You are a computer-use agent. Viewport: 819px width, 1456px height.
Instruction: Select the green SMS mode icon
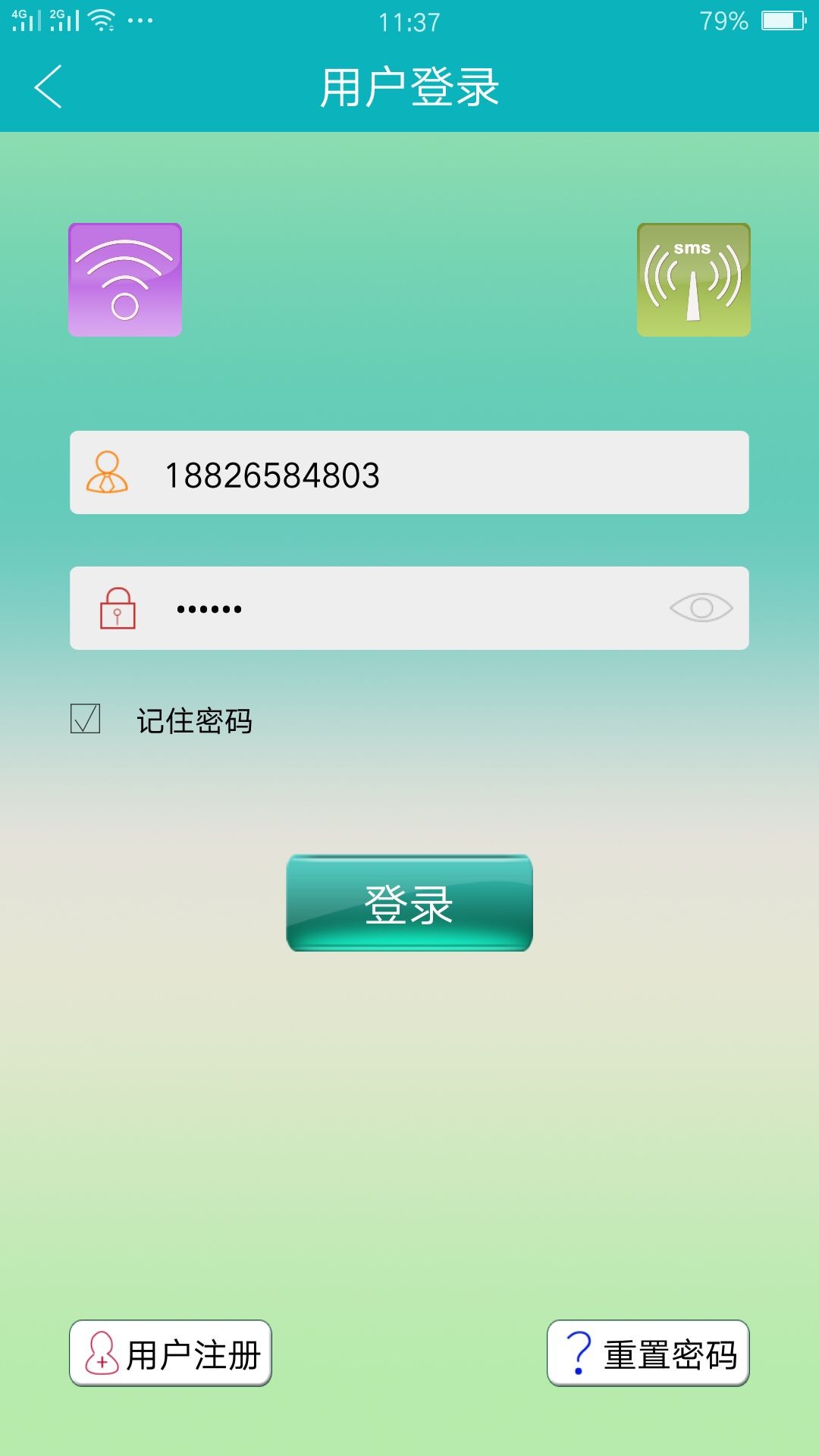(x=693, y=280)
